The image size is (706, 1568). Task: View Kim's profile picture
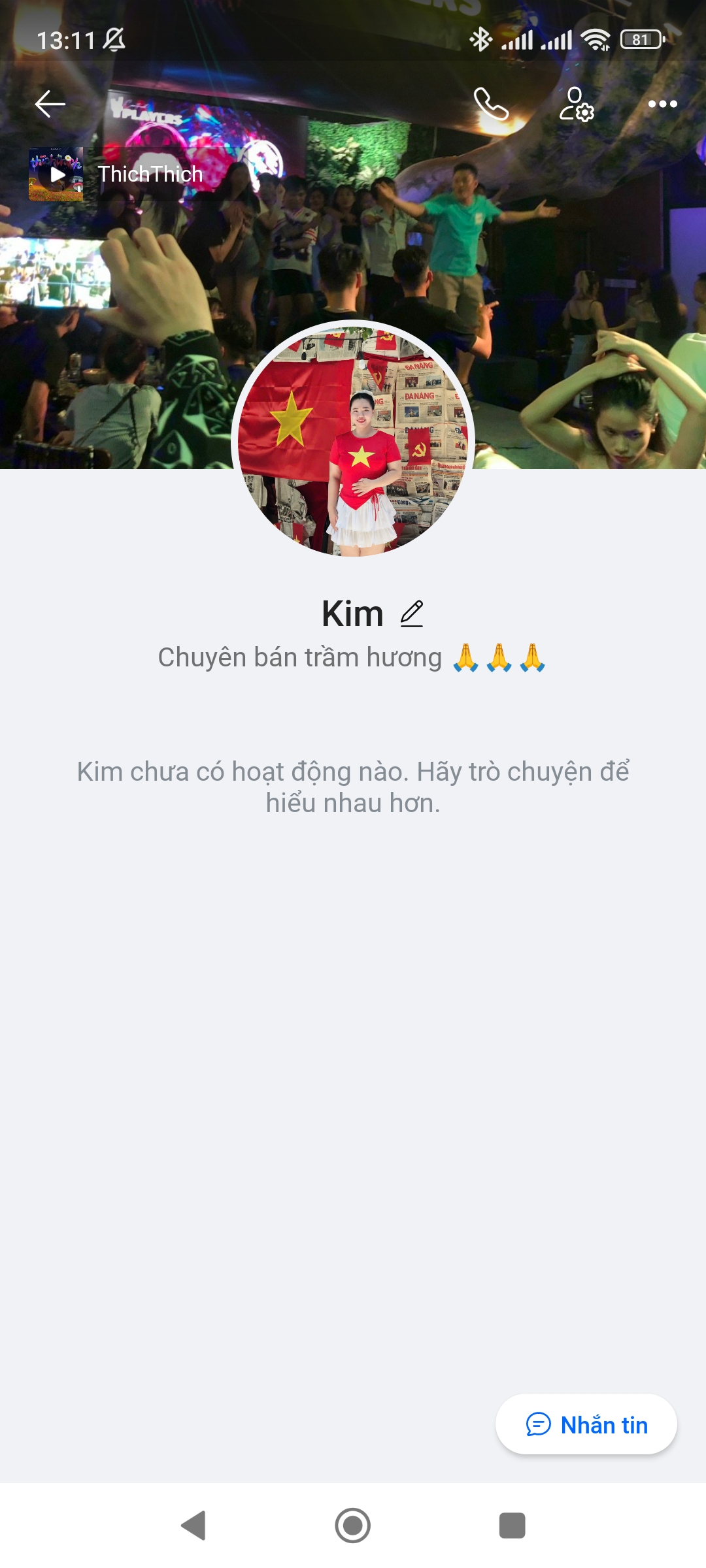pyautogui.click(x=353, y=439)
